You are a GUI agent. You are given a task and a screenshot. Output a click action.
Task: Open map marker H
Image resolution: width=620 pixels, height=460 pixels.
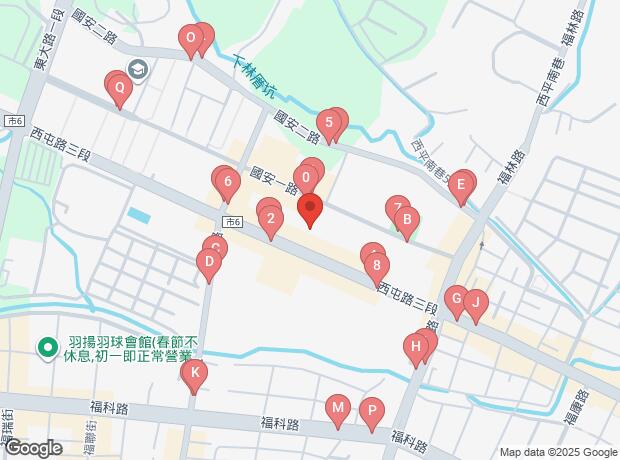414,347
